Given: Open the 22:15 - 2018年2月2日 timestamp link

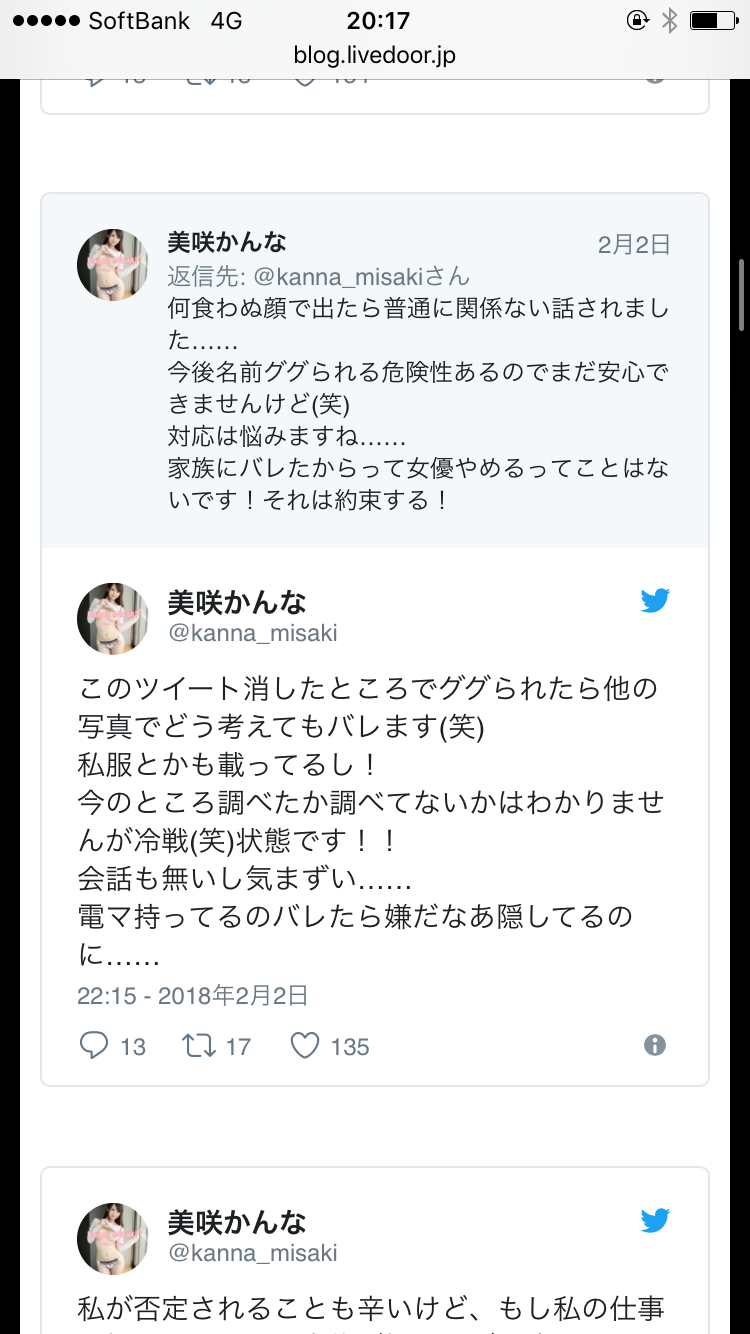Looking at the screenshot, I should (193, 995).
